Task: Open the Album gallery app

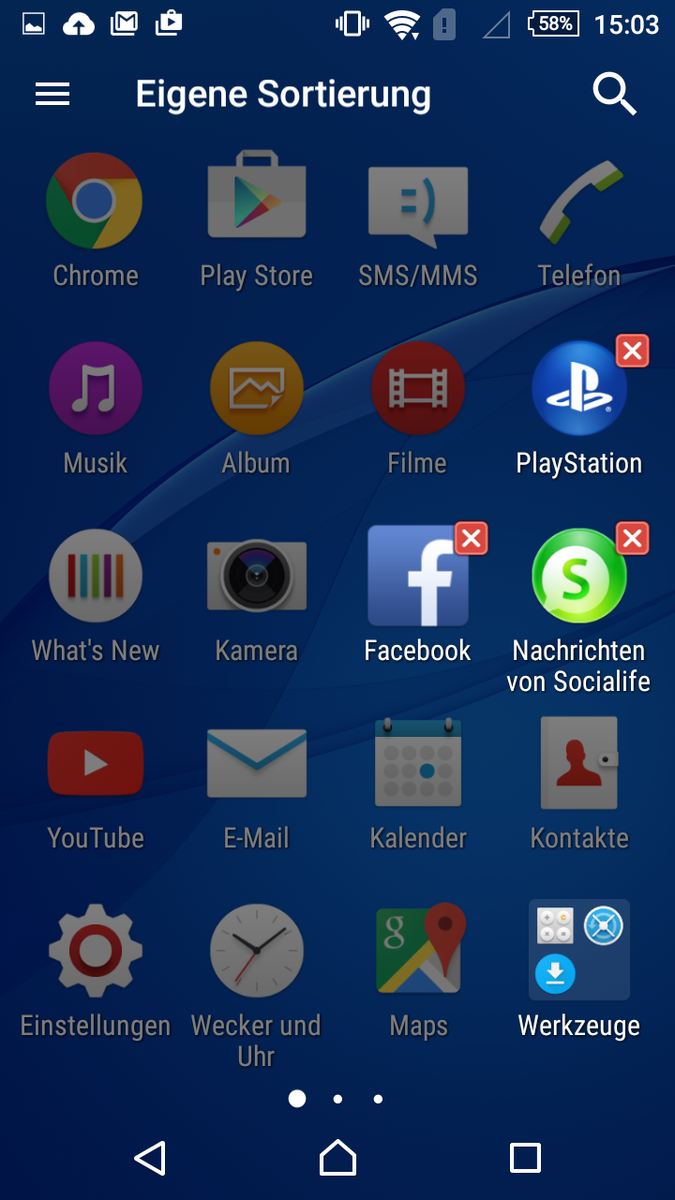Action: [256, 389]
